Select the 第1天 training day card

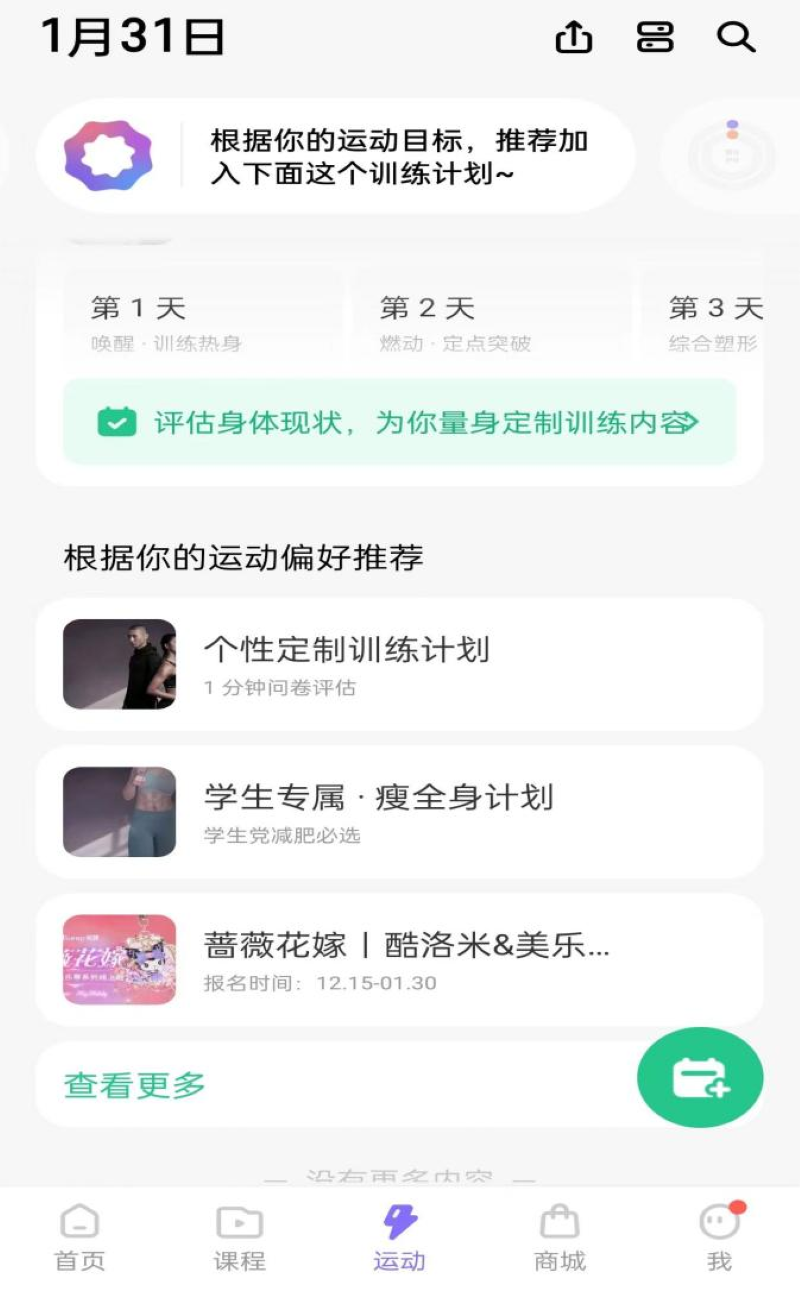(x=200, y=322)
